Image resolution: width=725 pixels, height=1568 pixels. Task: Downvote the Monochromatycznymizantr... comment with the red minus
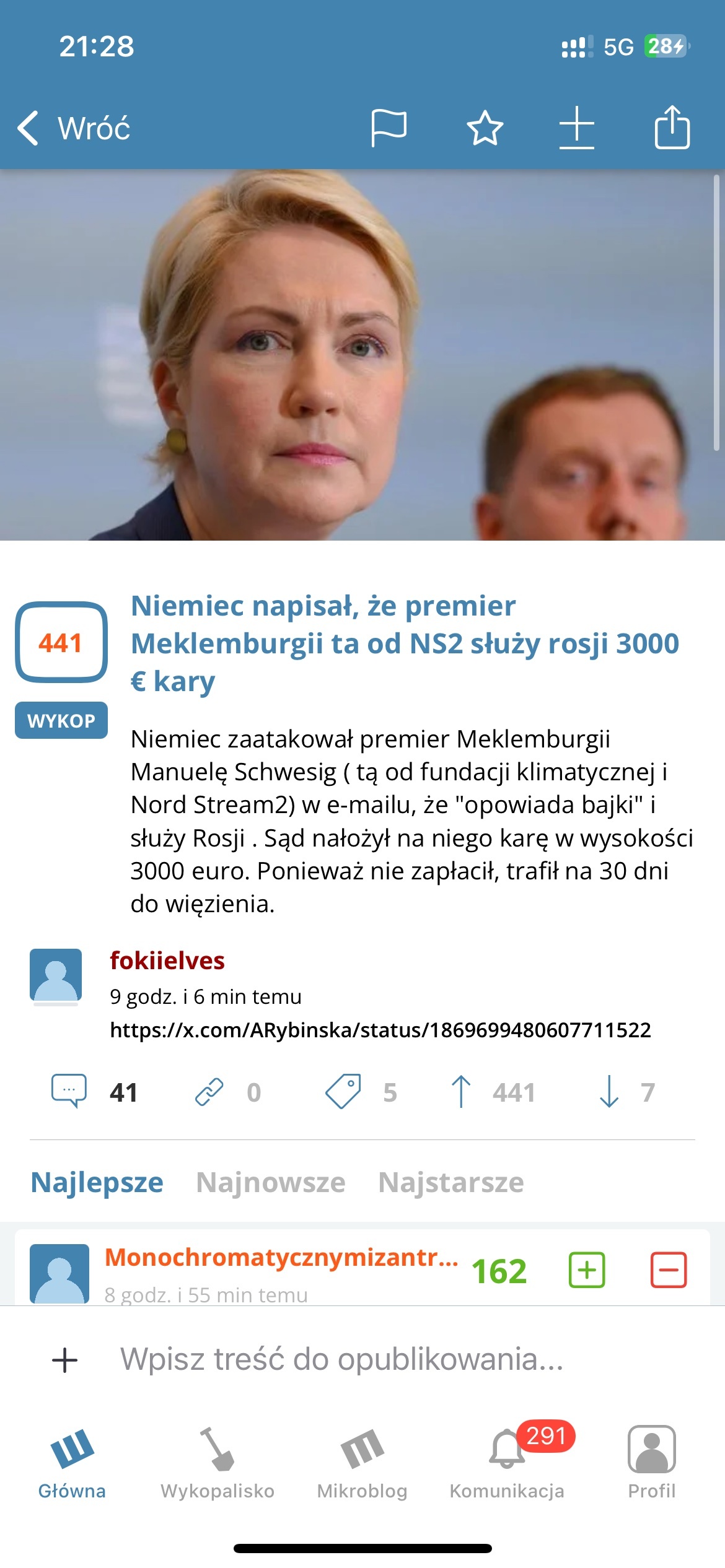click(x=669, y=1270)
